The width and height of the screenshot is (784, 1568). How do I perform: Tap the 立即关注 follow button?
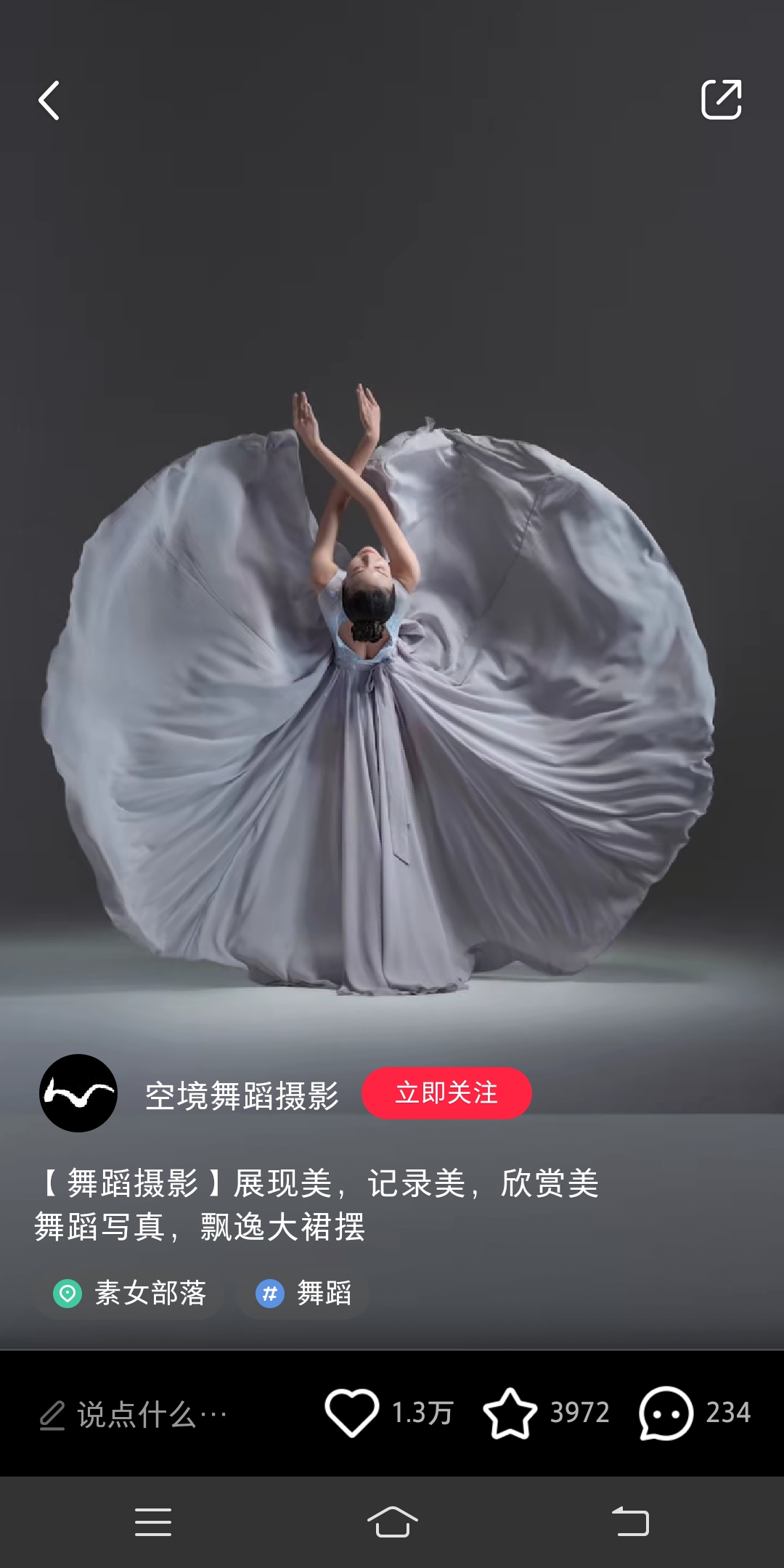tap(446, 1093)
